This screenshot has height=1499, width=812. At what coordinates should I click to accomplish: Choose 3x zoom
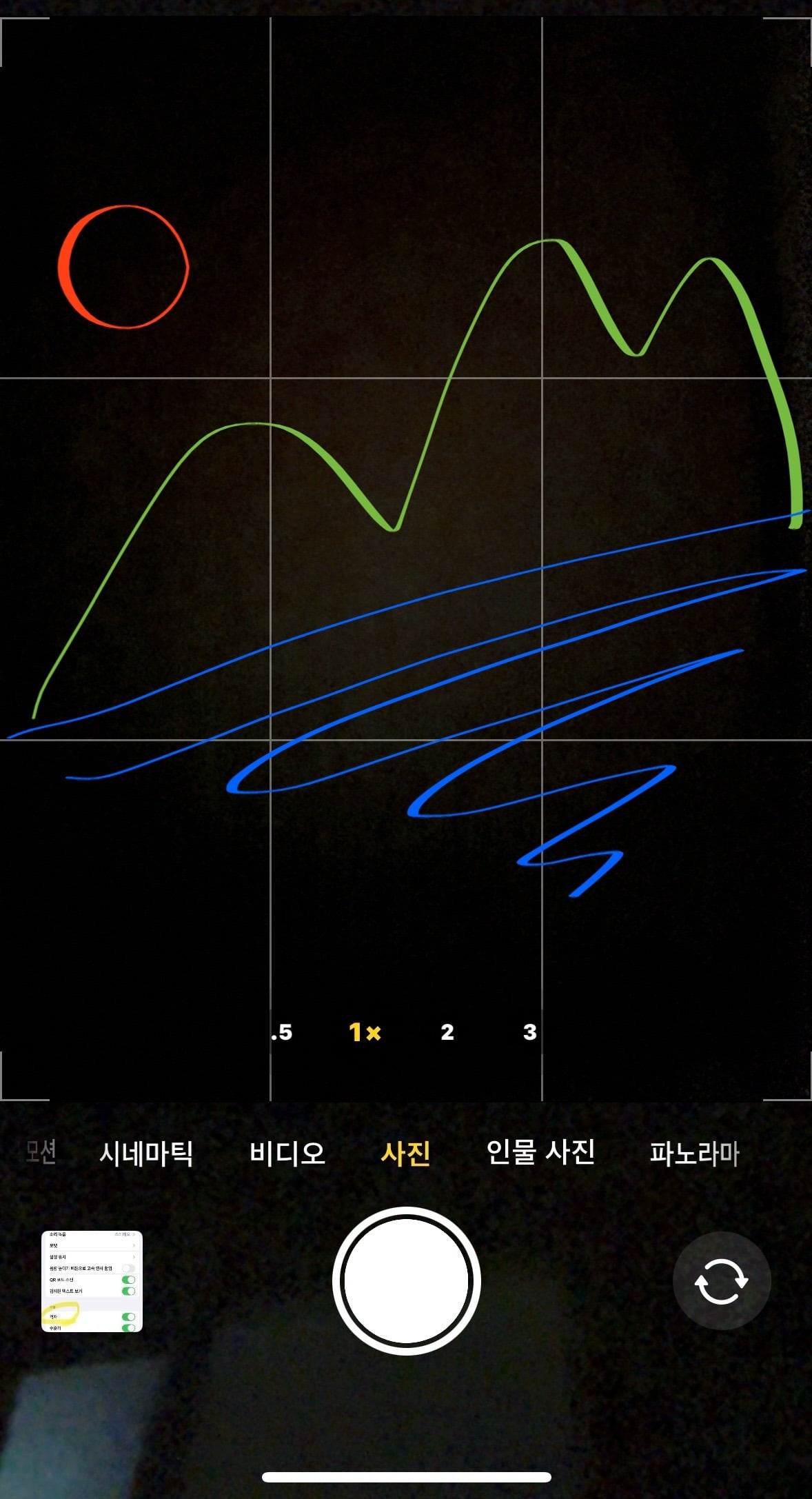click(529, 1032)
